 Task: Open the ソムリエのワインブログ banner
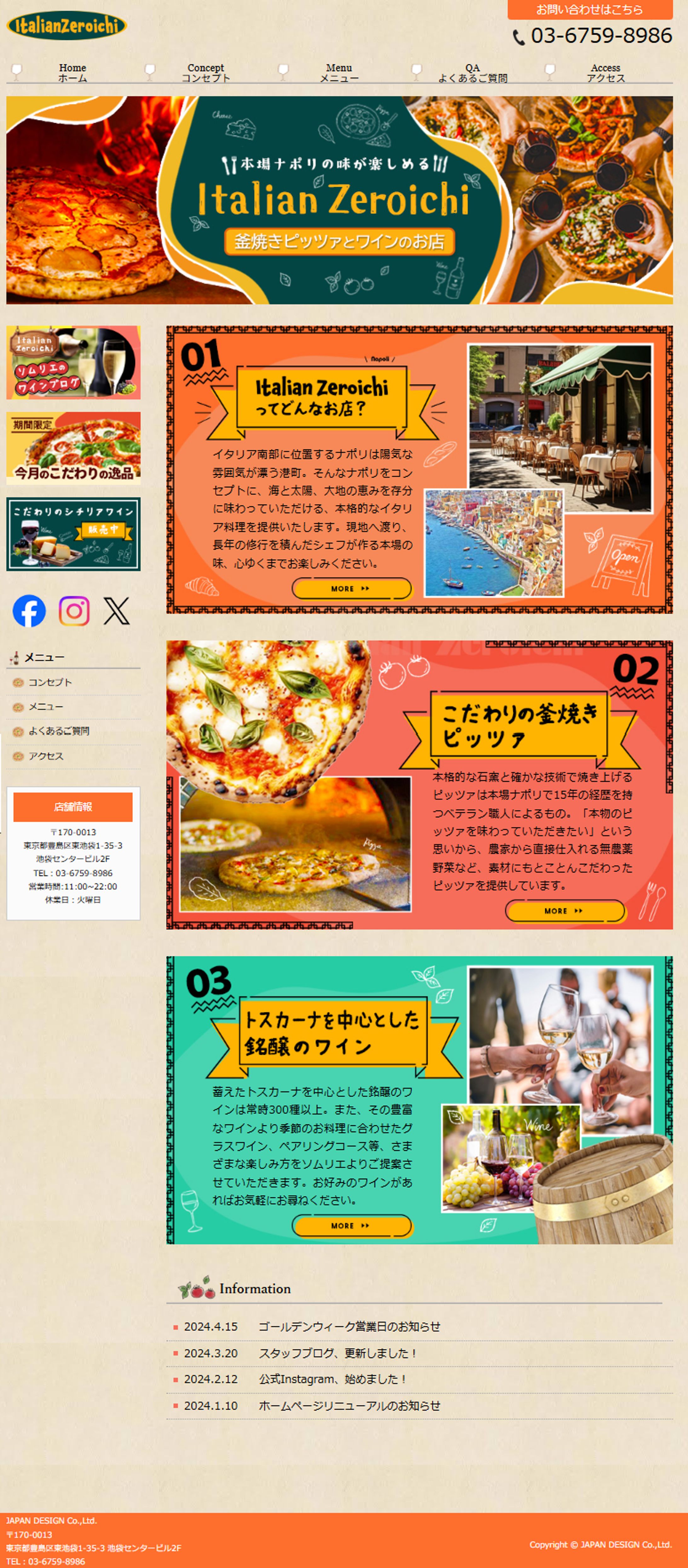pyautogui.click(x=73, y=362)
